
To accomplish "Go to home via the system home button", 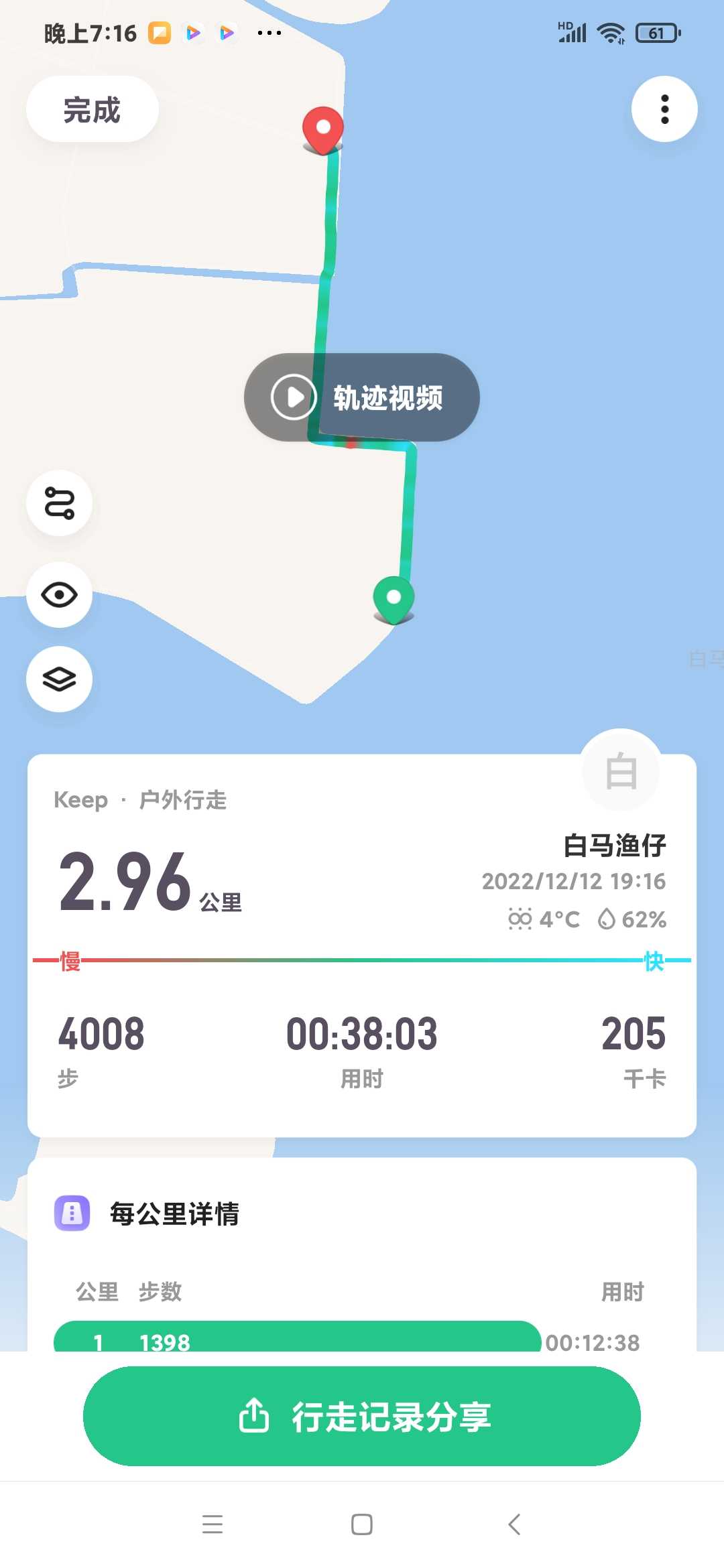I will [362, 1524].
